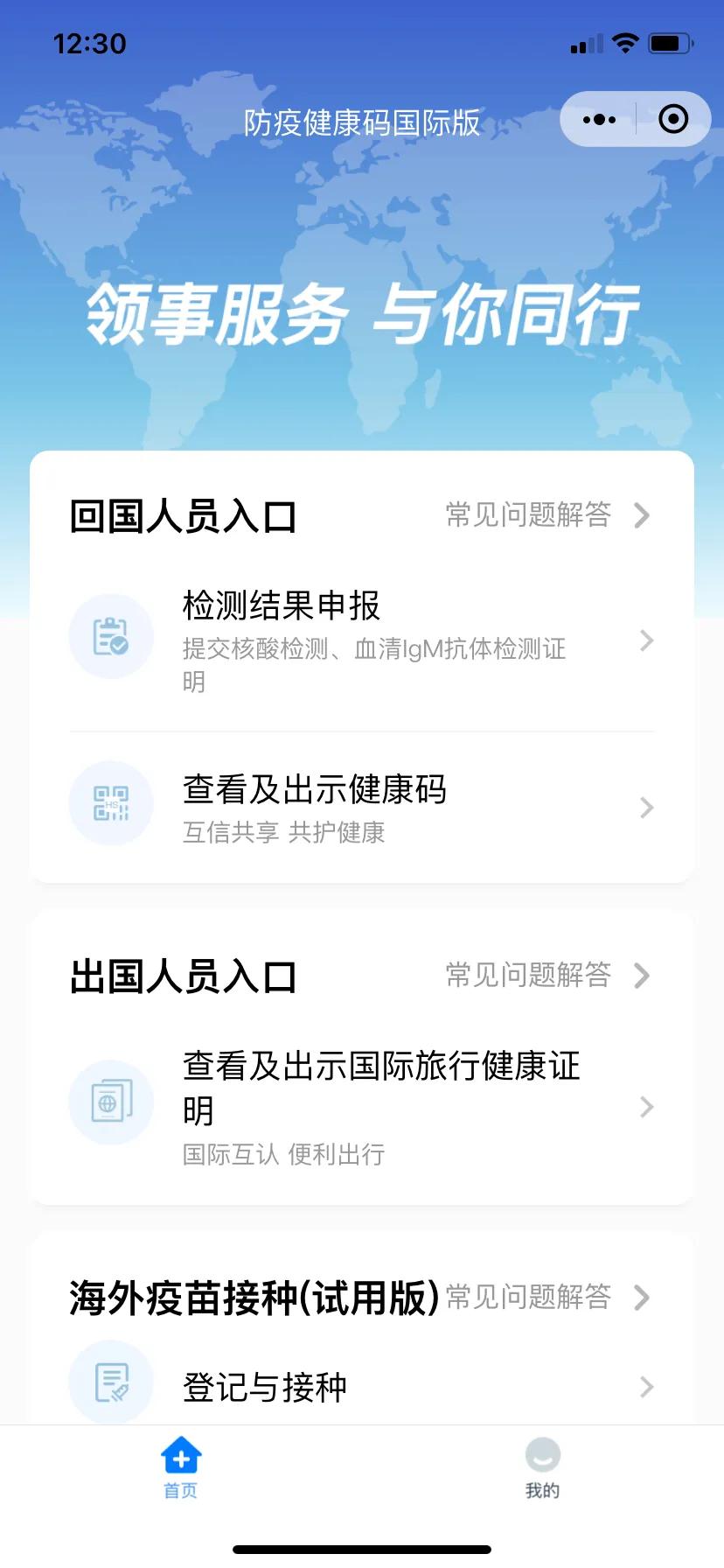Click the 登记与接种 registration form icon
724x1568 pixels.
coord(111,1381)
